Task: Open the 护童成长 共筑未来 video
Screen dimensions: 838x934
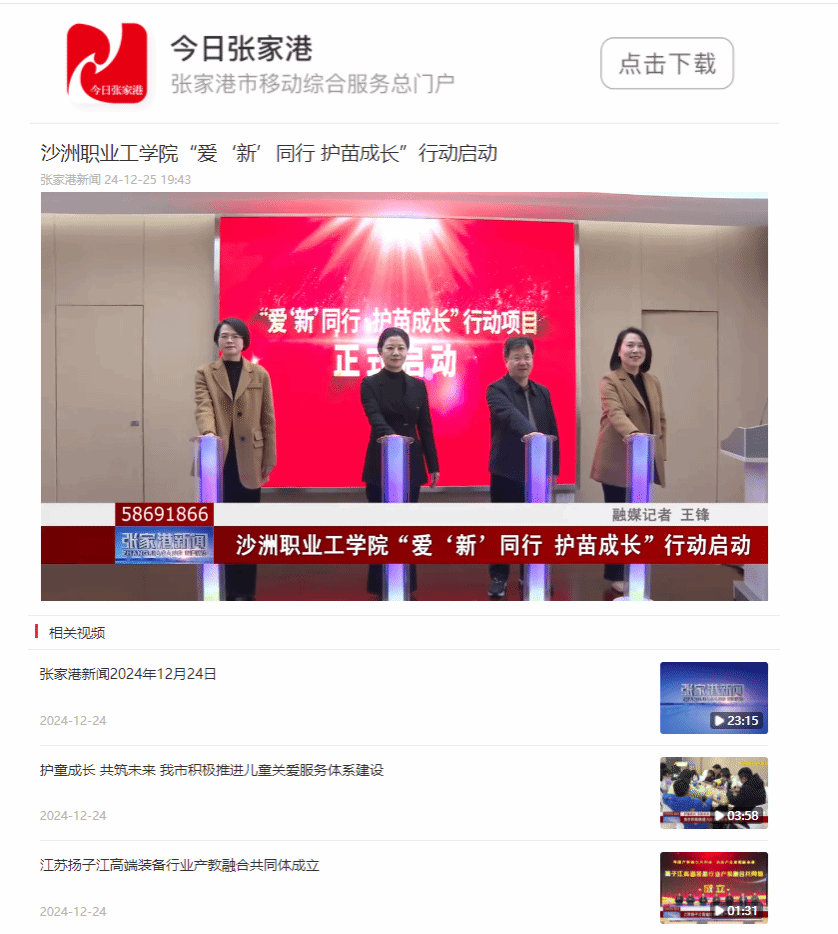Action: [x=212, y=770]
